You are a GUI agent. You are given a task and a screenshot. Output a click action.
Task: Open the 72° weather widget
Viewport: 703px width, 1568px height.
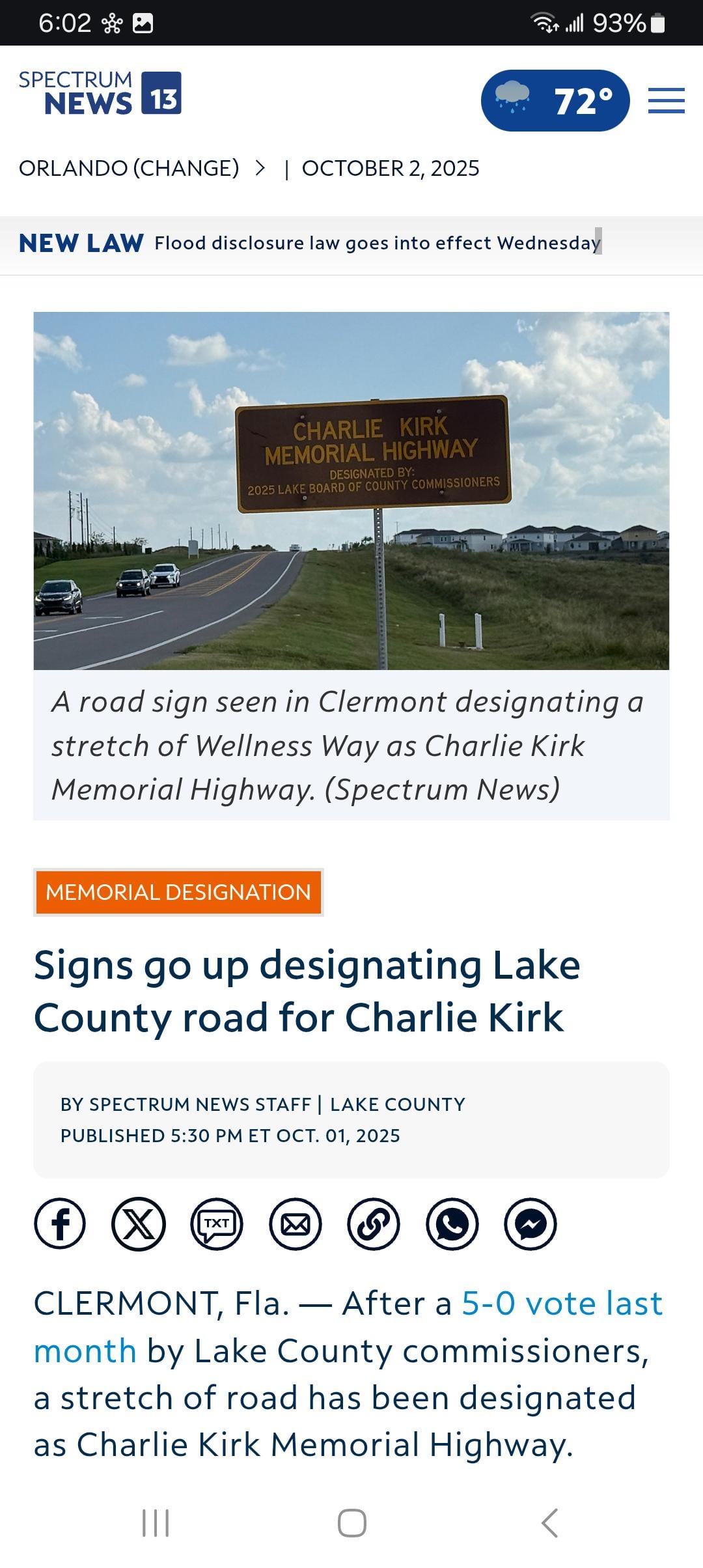coord(555,101)
